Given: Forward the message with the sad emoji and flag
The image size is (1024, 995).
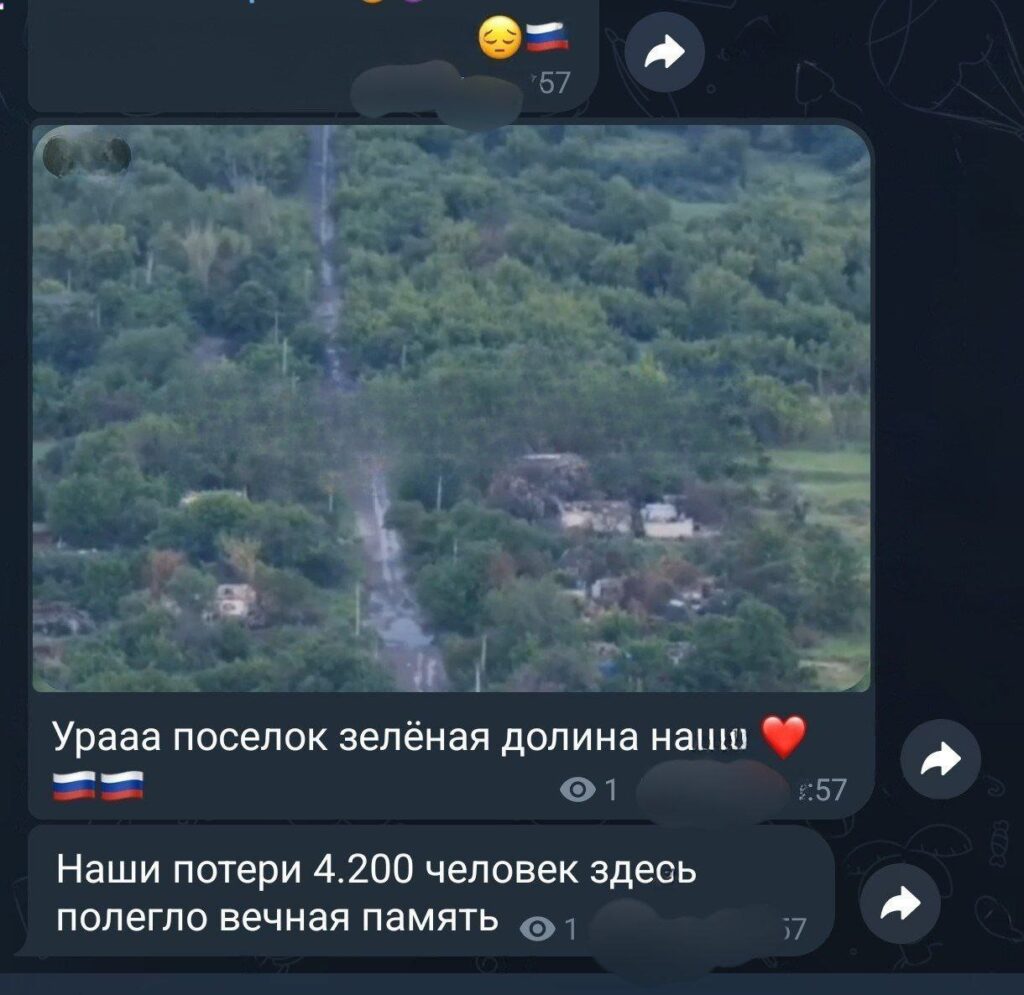Looking at the screenshot, I should (665, 54).
